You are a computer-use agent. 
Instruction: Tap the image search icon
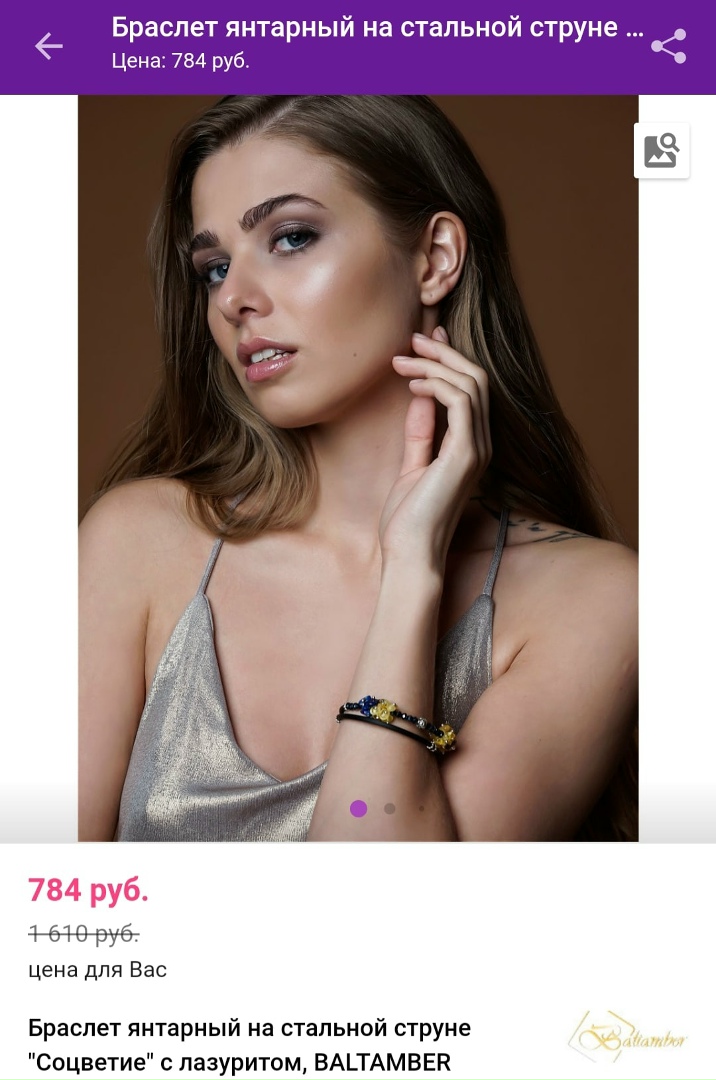coord(661,151)
